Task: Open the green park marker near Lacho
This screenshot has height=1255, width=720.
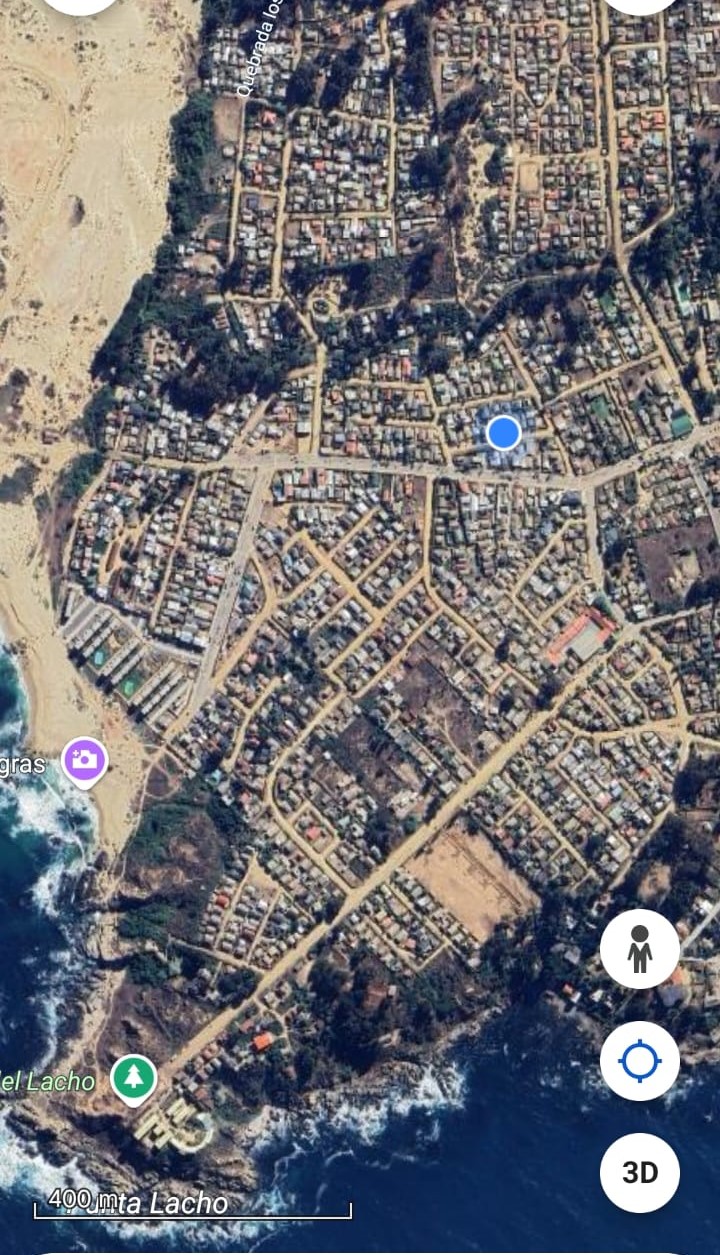Action: (133, 1080)
